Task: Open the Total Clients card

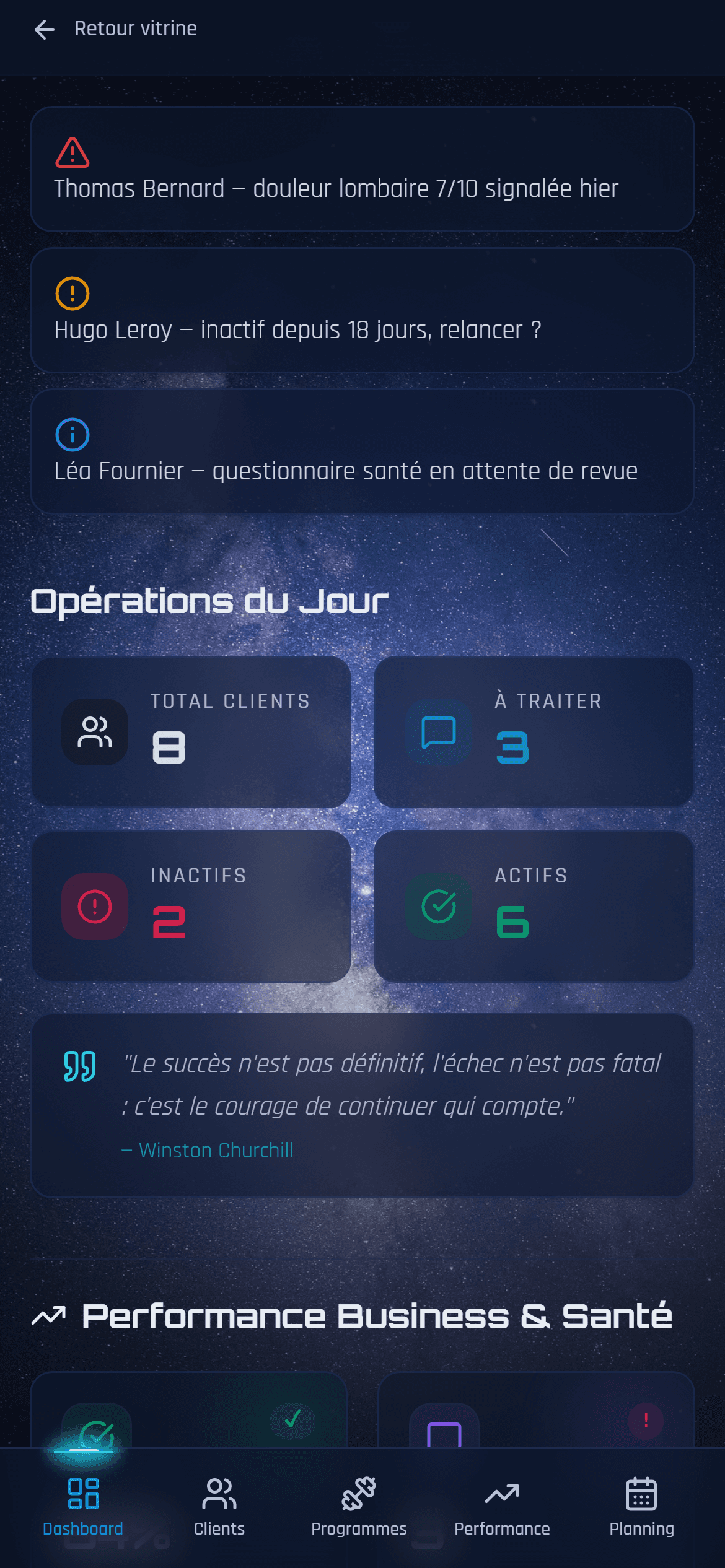Action: pyautogui.click(x=191, y=732)
